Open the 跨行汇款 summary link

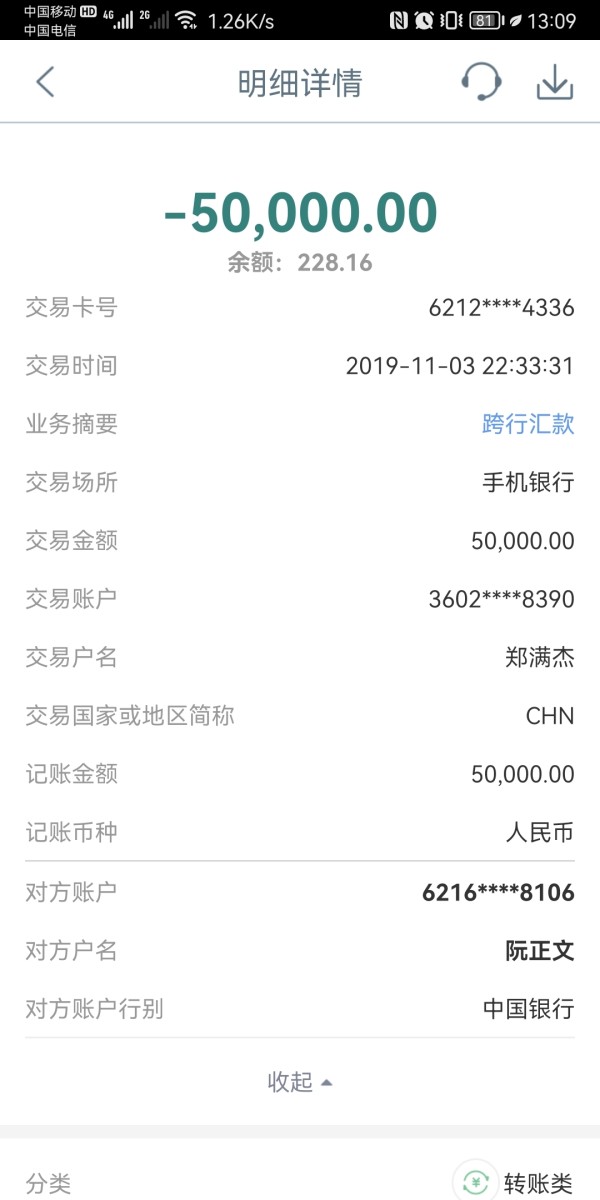(528, 423)
